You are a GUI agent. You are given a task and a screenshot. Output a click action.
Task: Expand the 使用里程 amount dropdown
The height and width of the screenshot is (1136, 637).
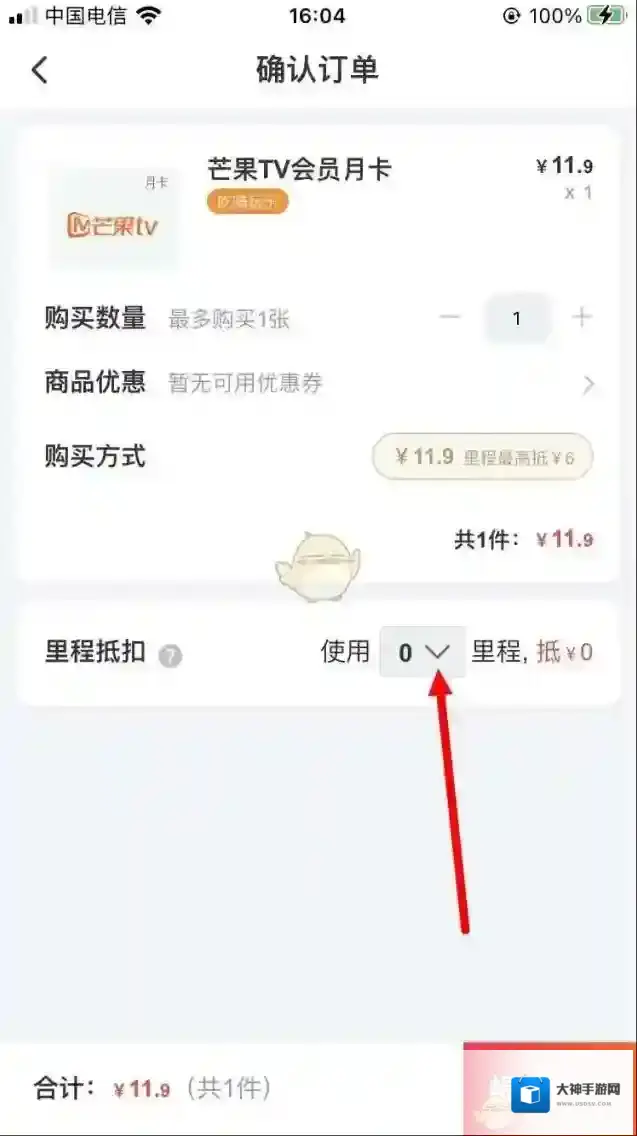tap(422, 652)
